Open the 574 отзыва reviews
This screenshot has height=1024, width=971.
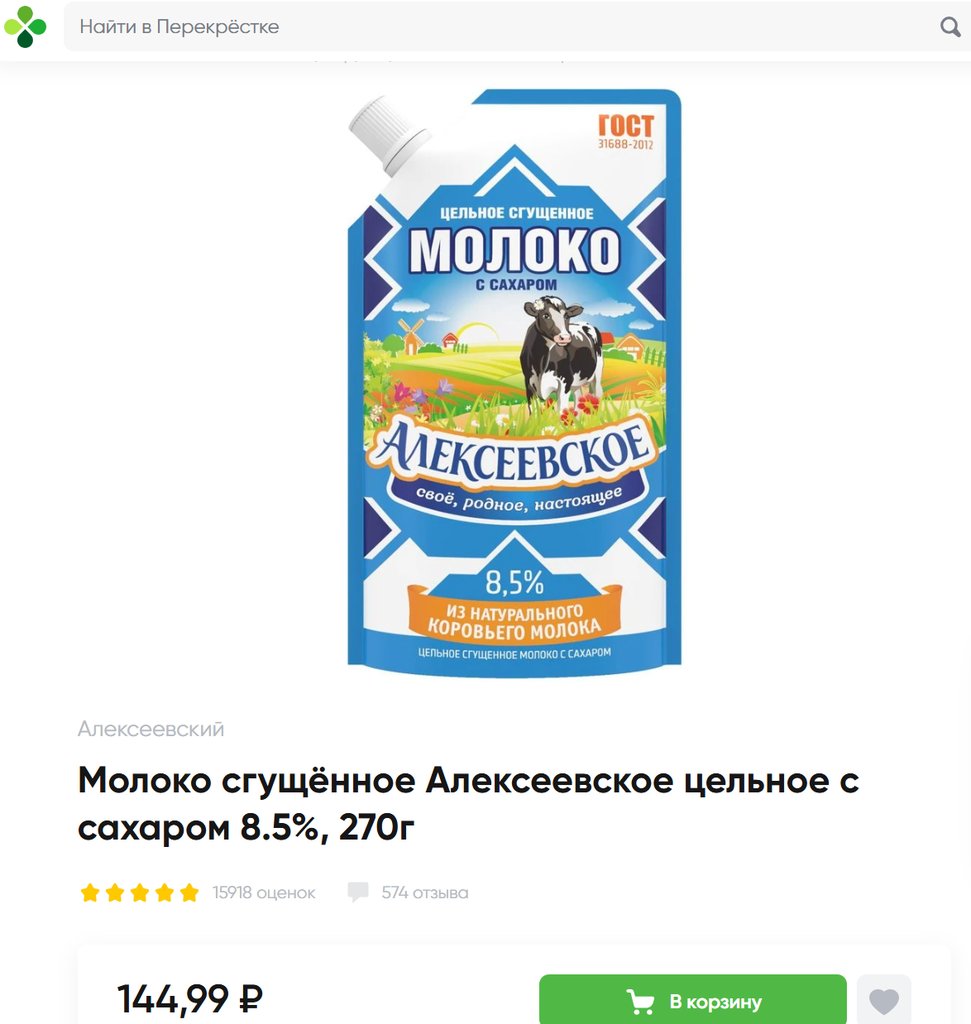[424, 893]
